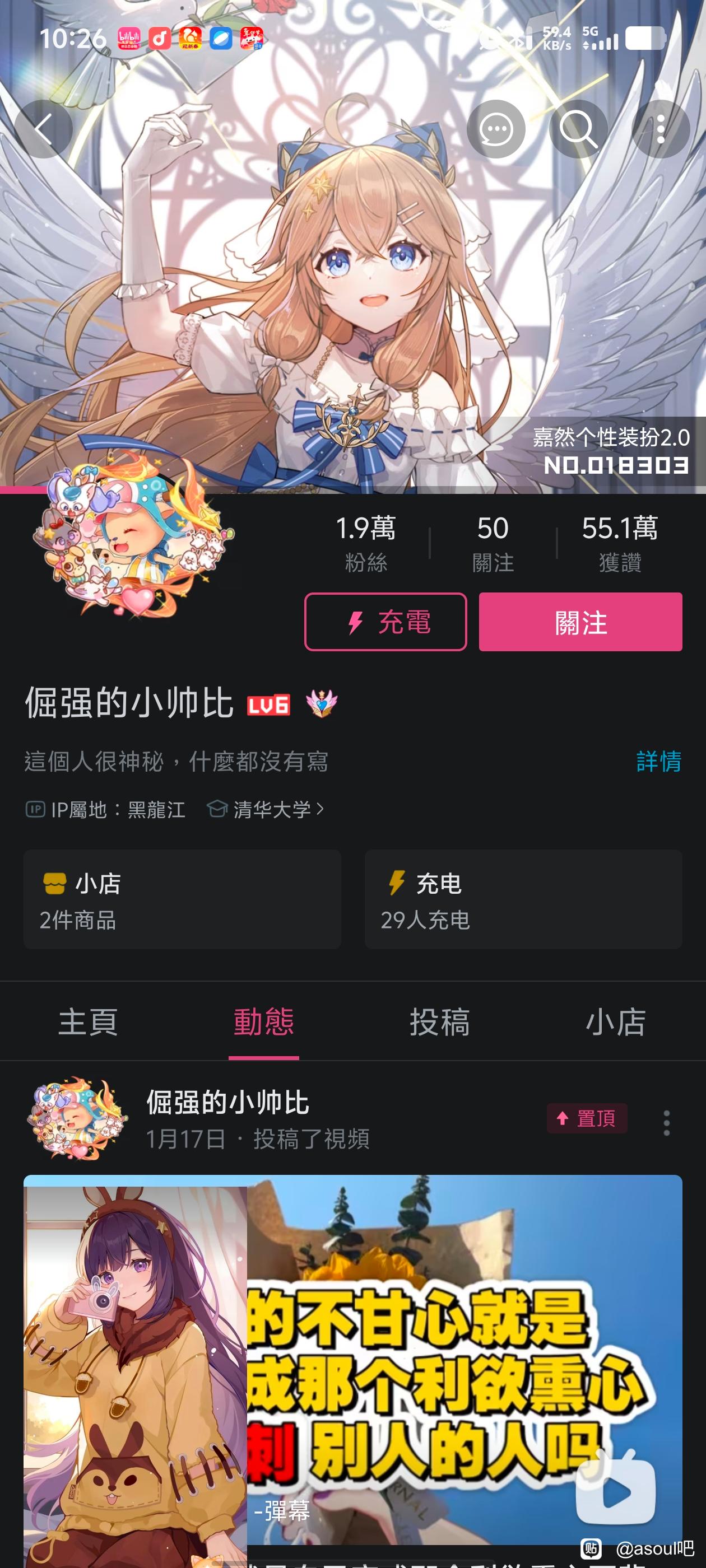Open the search icon in the header
706x1568 pixels.
[x=578, y=129]
